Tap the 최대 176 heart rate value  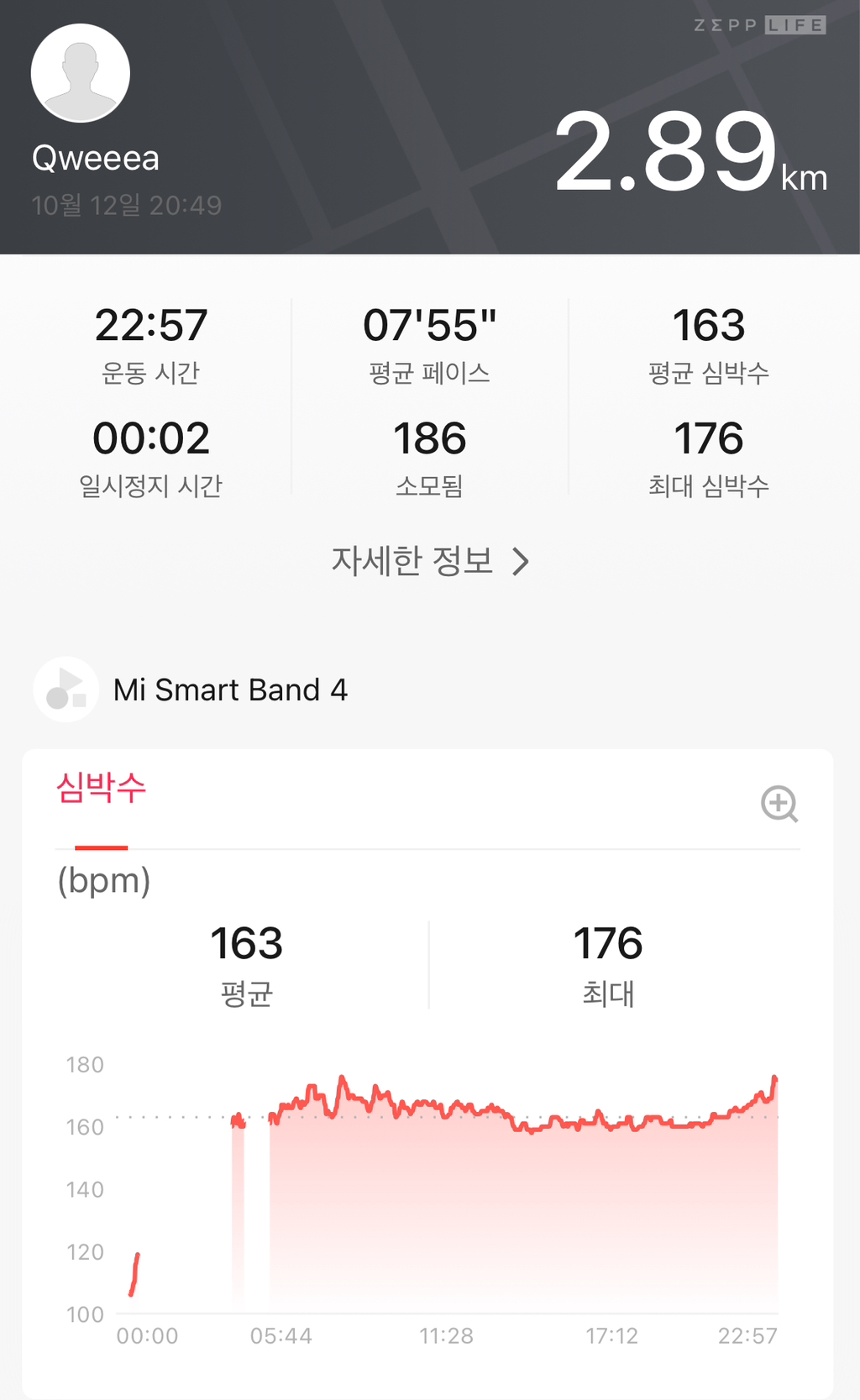coord(608,942)
